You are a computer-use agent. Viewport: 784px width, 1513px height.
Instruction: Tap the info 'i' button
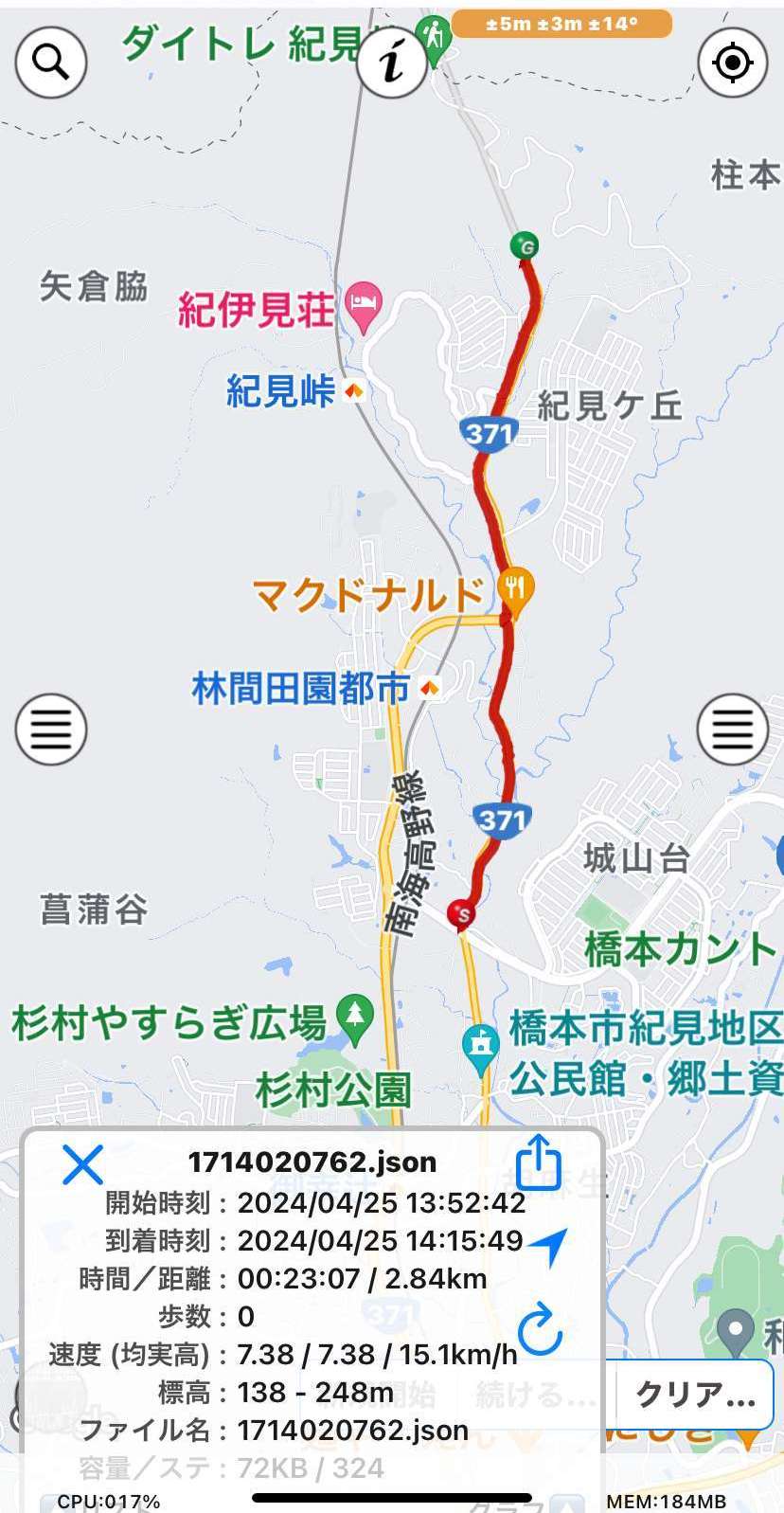click(392, 62)
